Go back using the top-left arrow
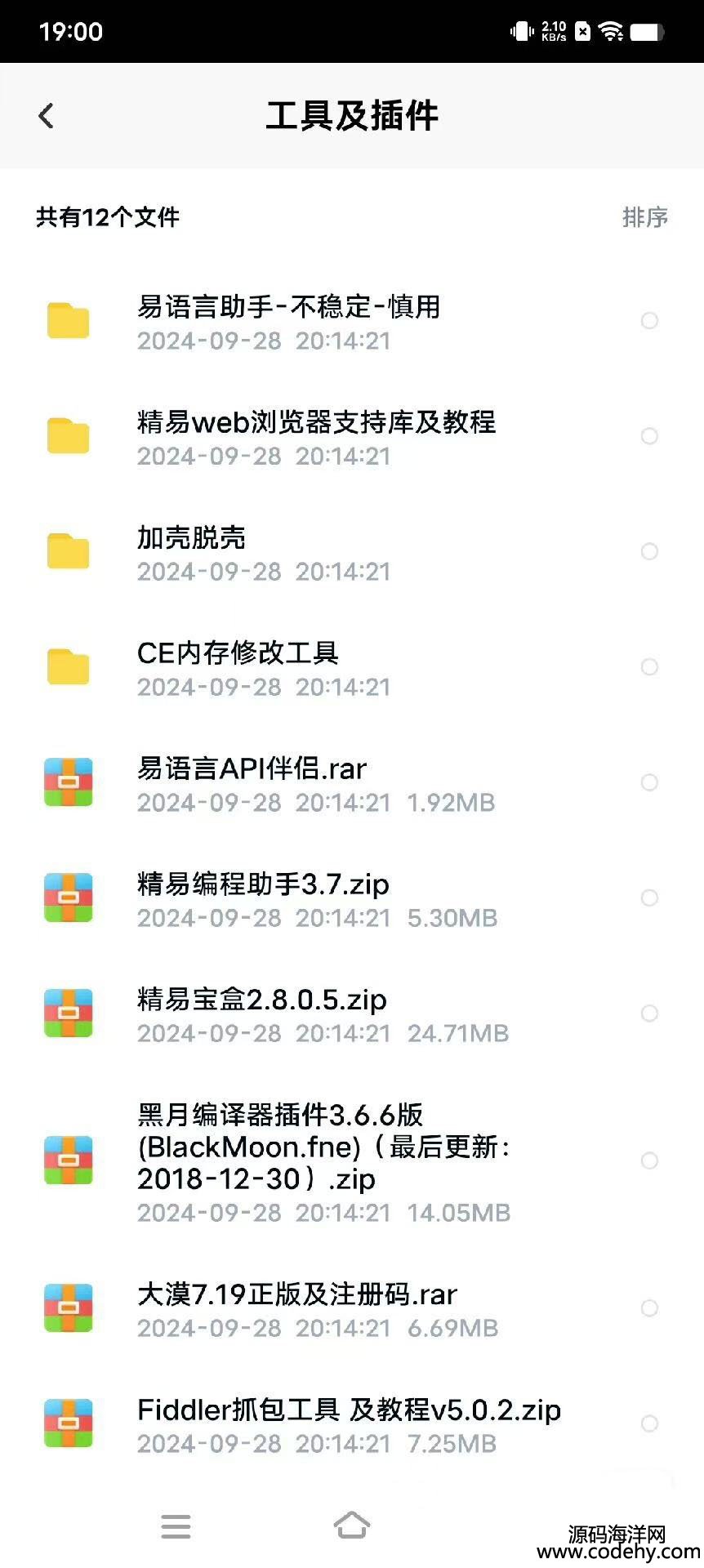 coord(47,116)
